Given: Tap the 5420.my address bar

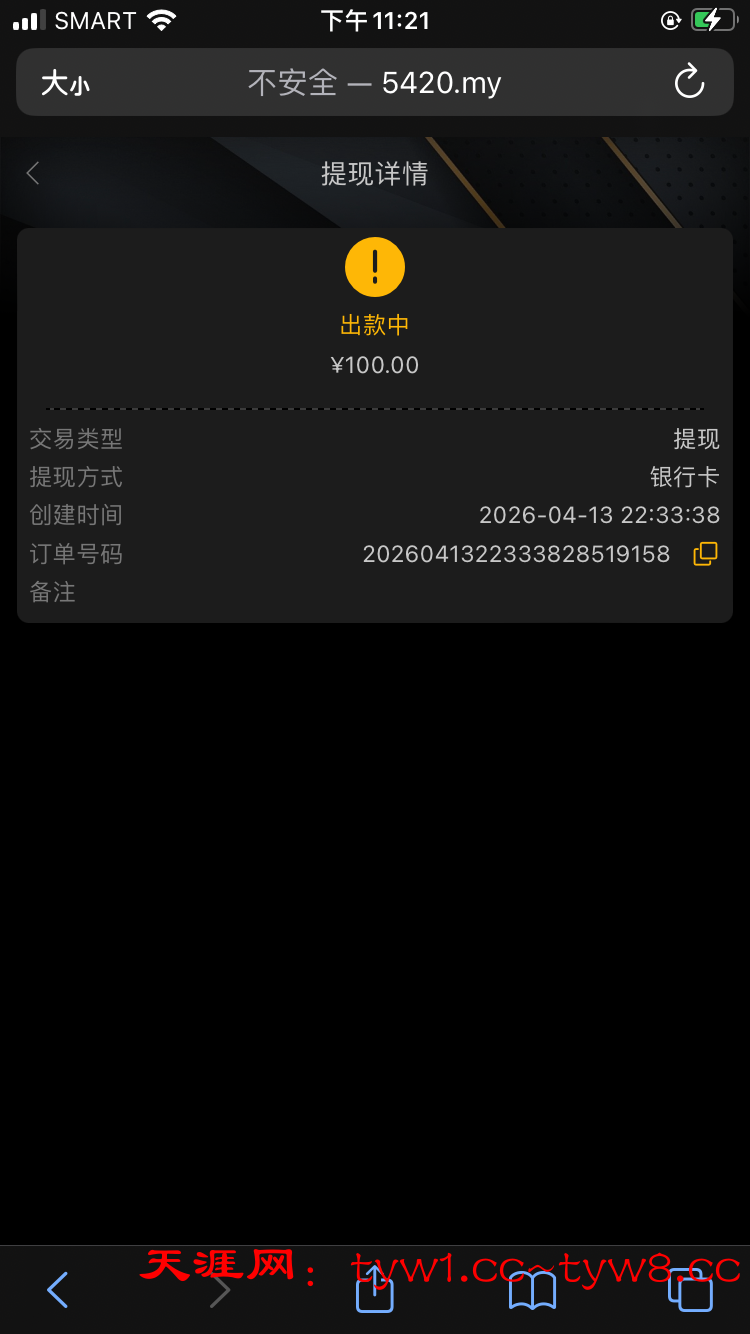Looking at the screenshot, I should pos(375,83).
